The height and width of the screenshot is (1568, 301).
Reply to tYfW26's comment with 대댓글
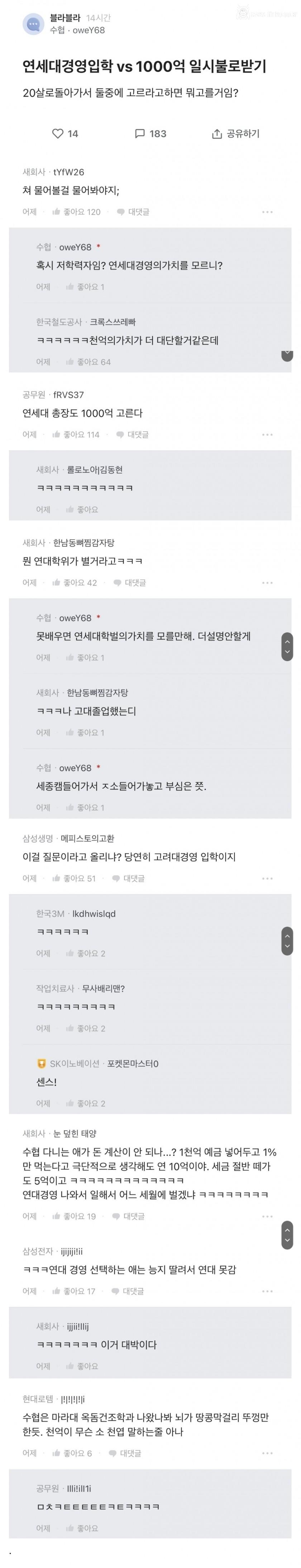pos(133,212)
